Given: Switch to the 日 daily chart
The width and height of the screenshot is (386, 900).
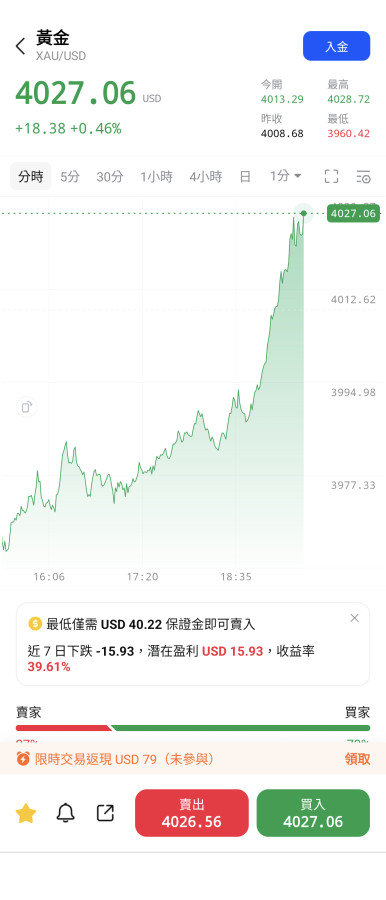Looking at the screenshot, I should [x=245, y=176].
